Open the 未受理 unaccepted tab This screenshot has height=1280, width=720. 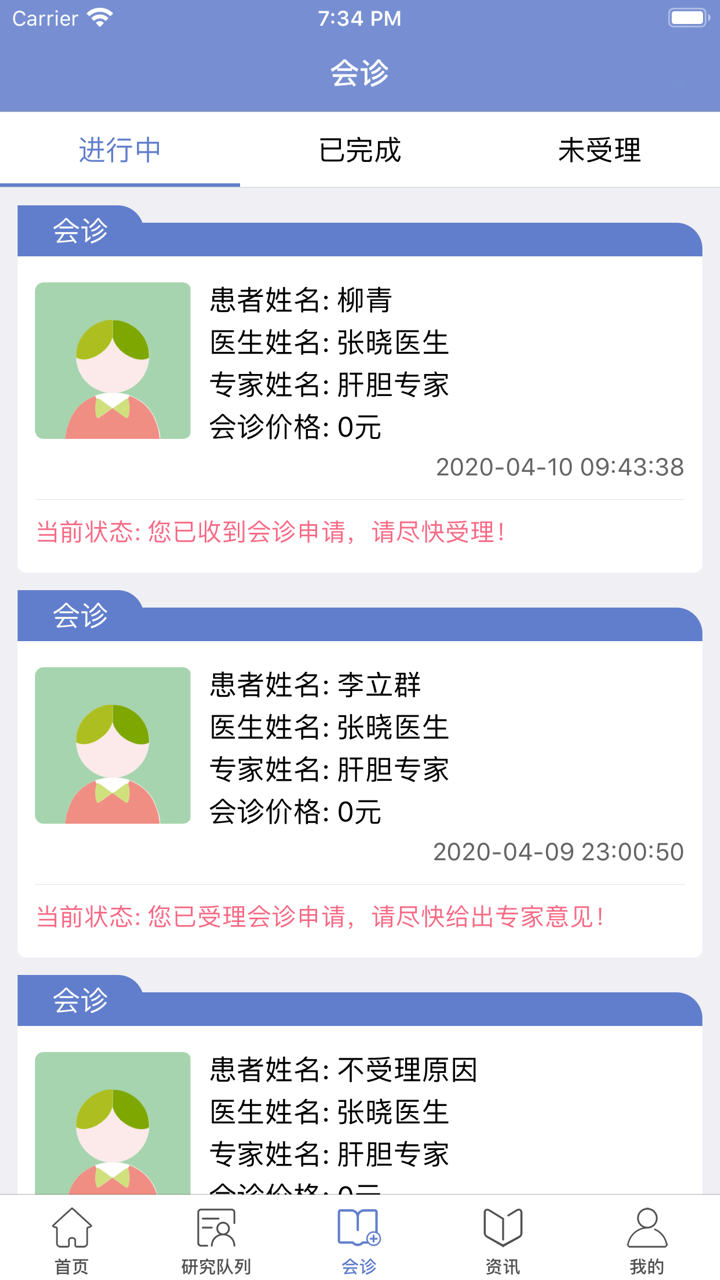[600, 150]
